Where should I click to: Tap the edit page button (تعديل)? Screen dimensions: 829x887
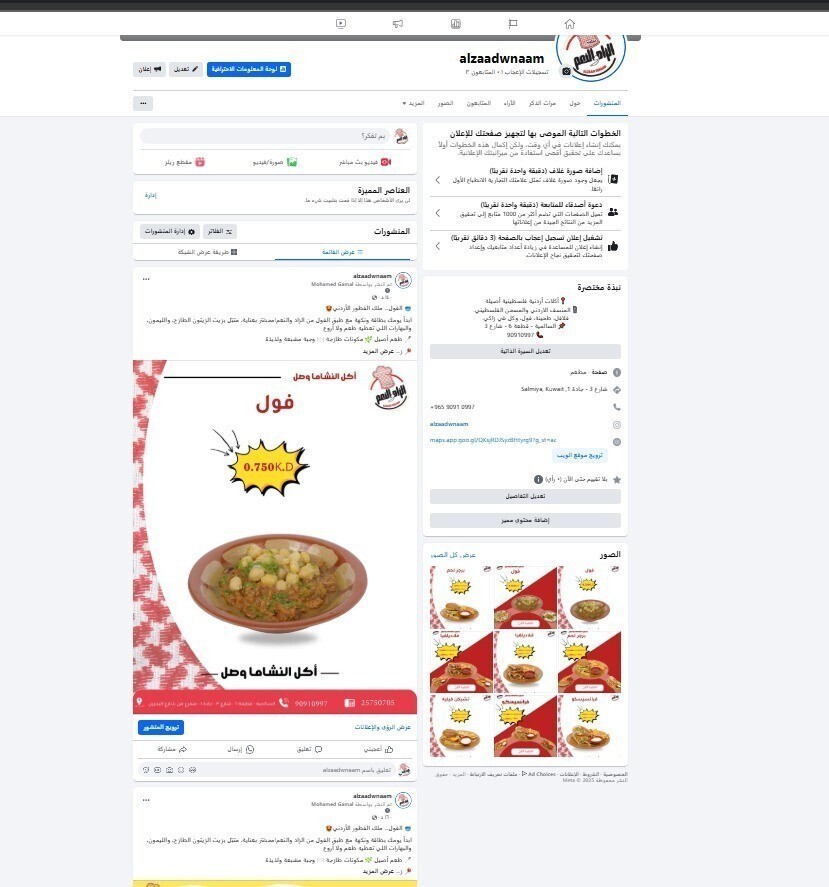pyautogui.click(x=184, y=69)
